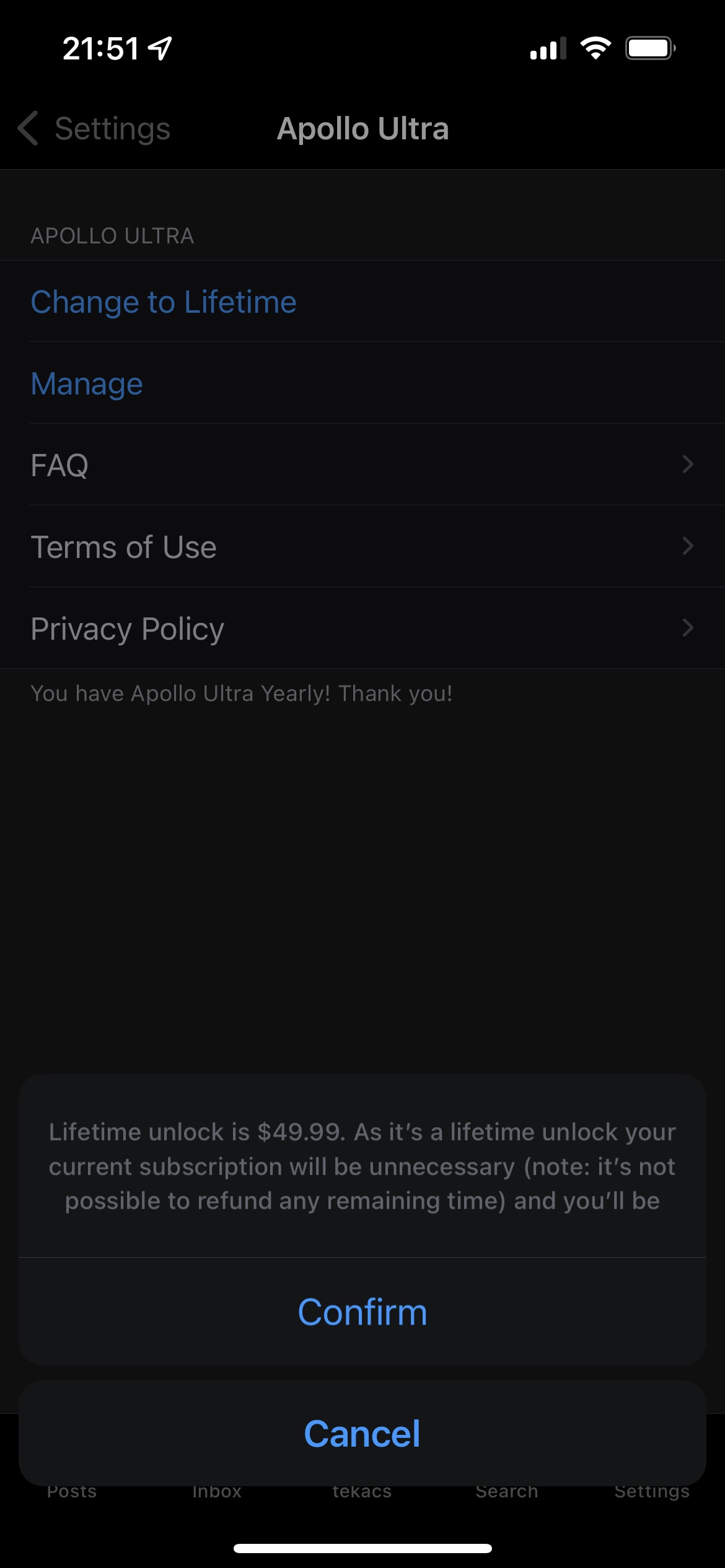Confirm the lifetime unlock purchase

(x=362, y=1312)
